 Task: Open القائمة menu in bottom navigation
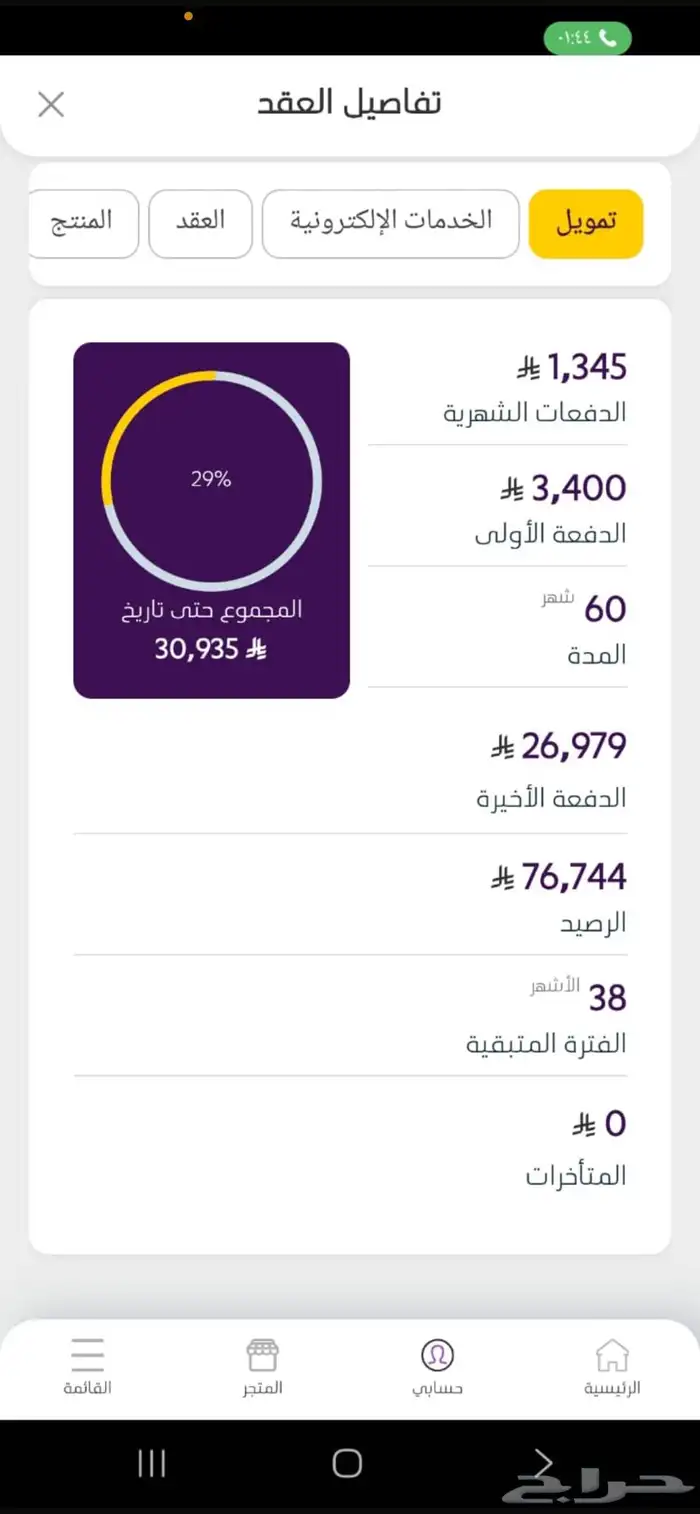(88, 1368)
